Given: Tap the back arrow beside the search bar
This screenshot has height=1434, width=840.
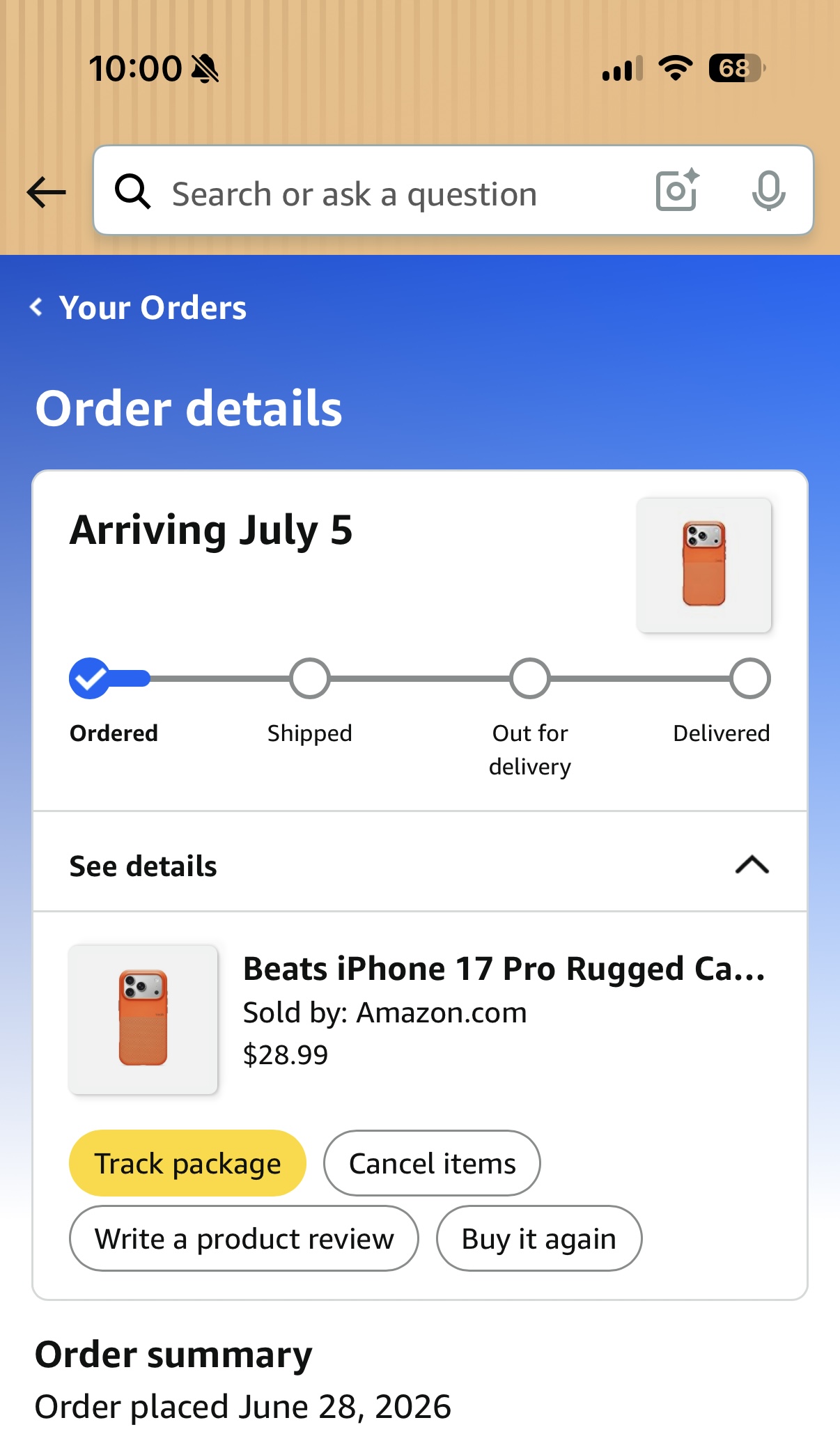Looking at the screenshot, I should click(x=46, y=192).
